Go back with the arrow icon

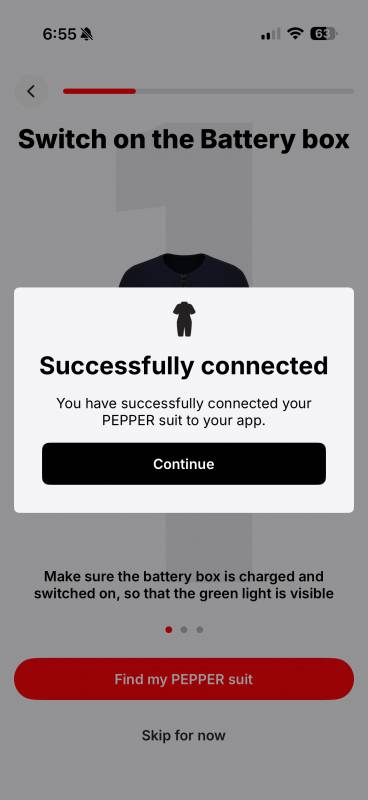pos(31,91)
